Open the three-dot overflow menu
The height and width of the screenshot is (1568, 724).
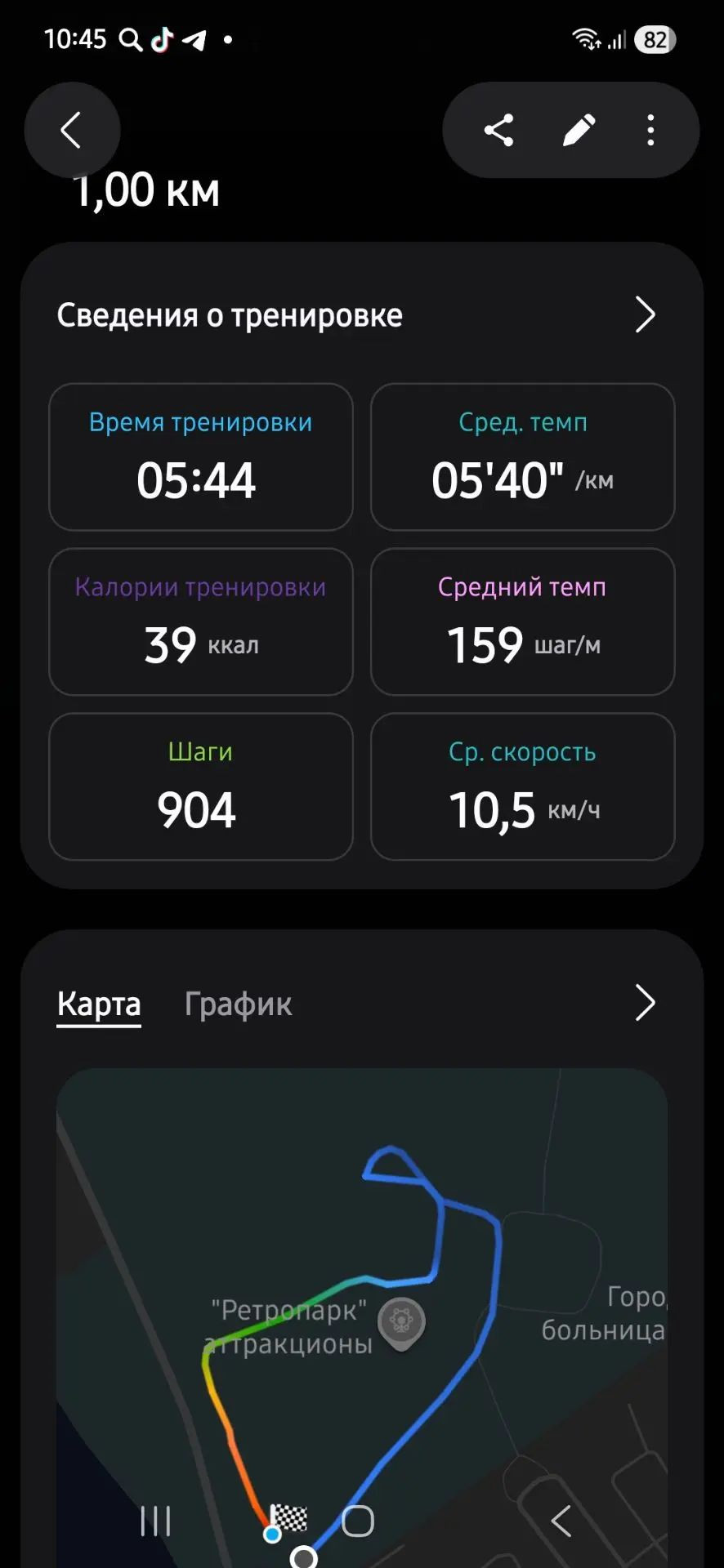[x=650, y=130]
